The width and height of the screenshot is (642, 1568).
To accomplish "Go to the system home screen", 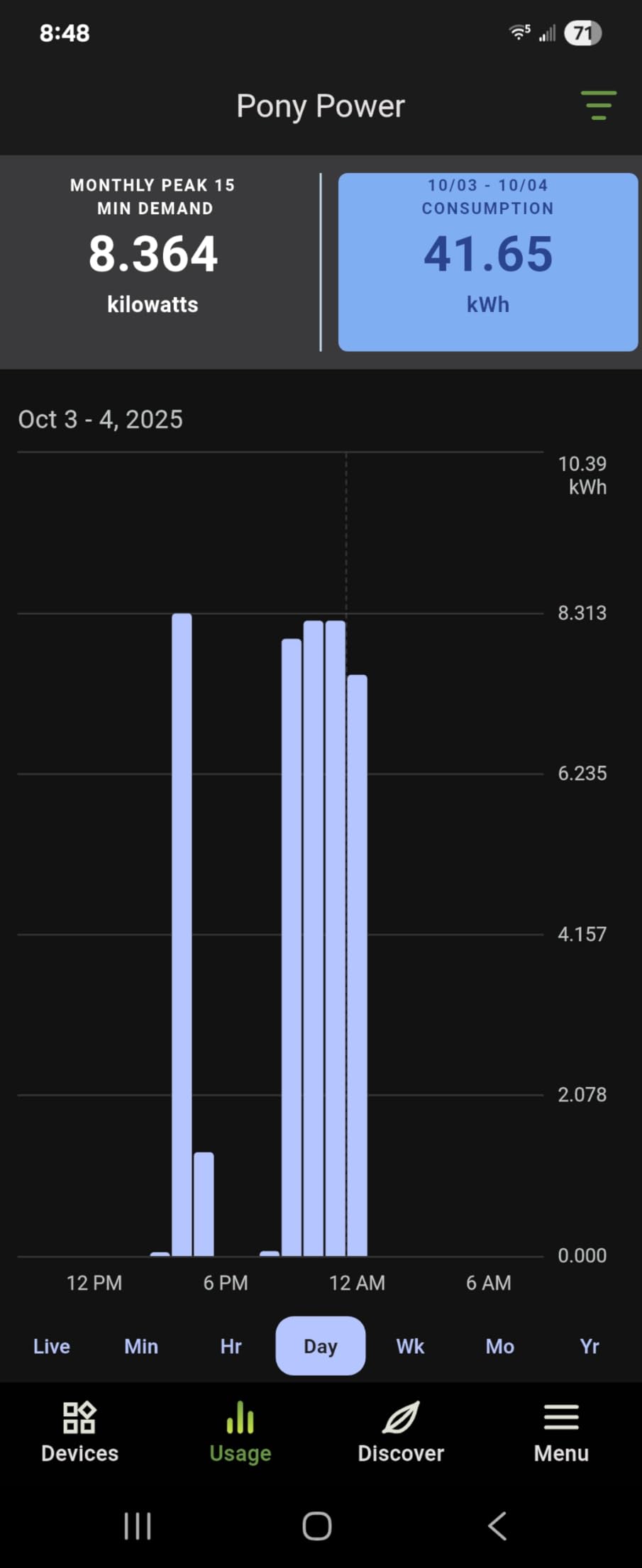I will click(317, 1525).
